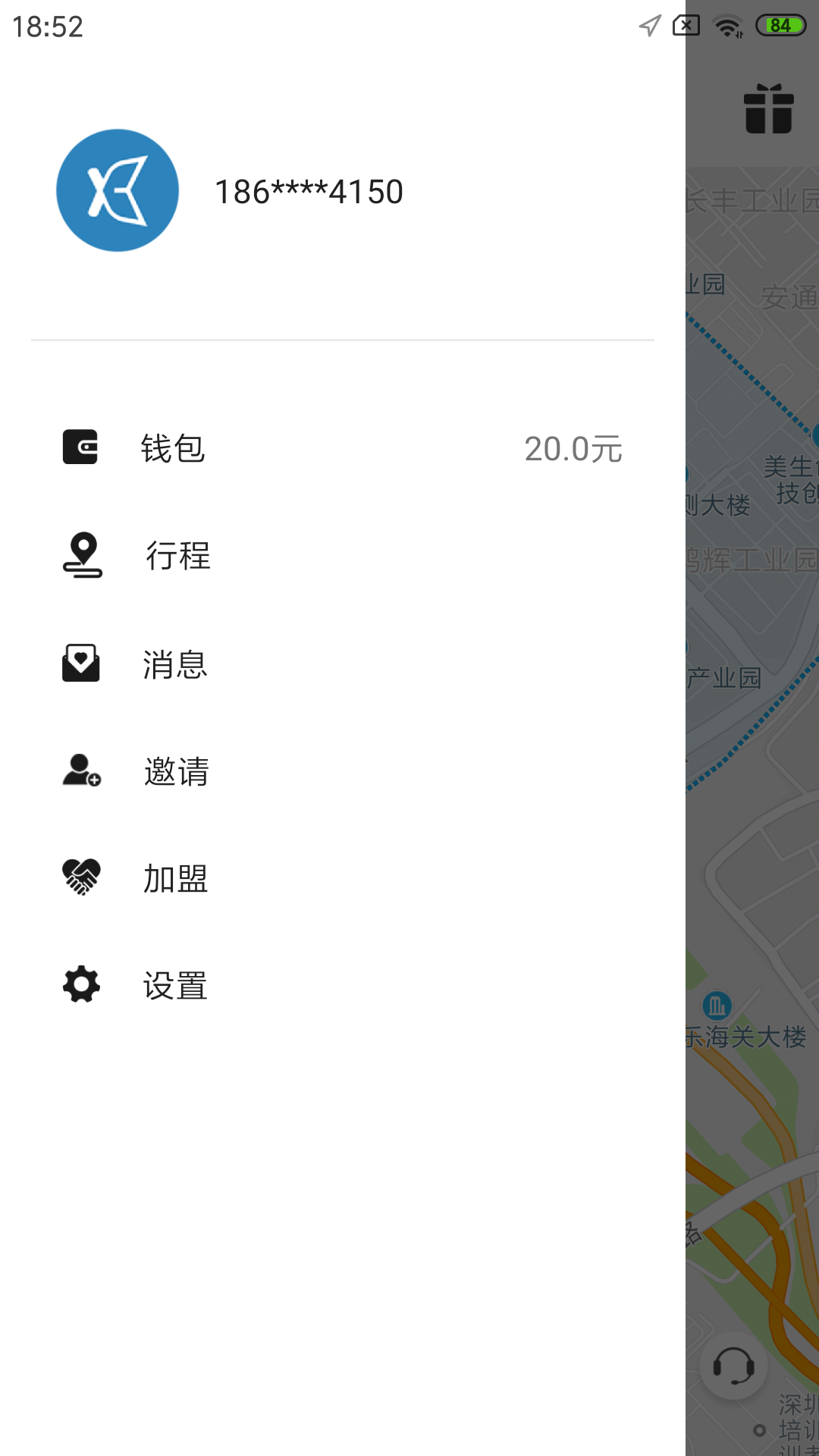819x1456 pixels.
Task: Choose the 消息 menu entry
Action: 174,664
